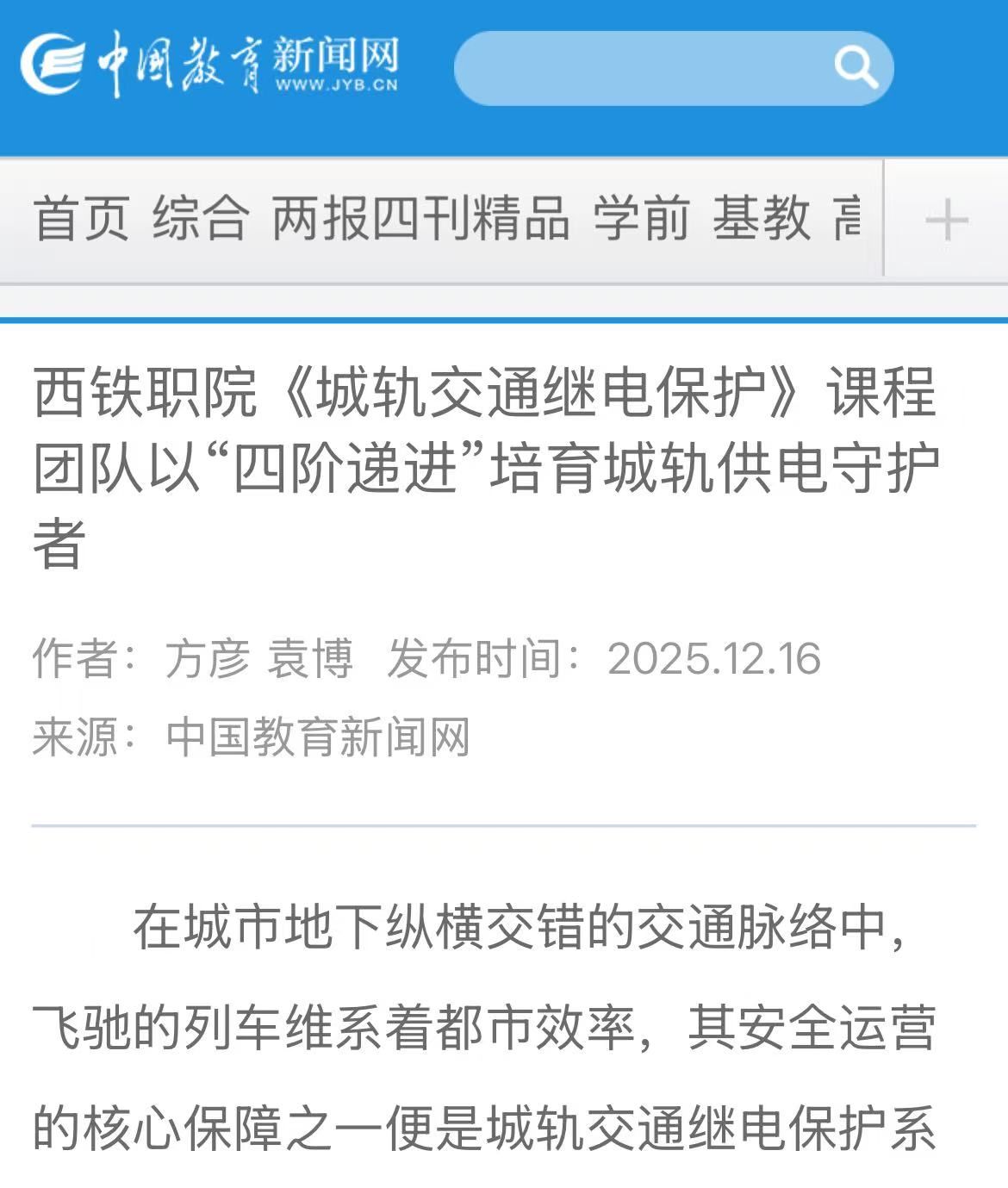Image resolution: width=1008 pixels, height=1188 pixels.
Task: Expand more channels with the plus button
Action: coord(946,220)
